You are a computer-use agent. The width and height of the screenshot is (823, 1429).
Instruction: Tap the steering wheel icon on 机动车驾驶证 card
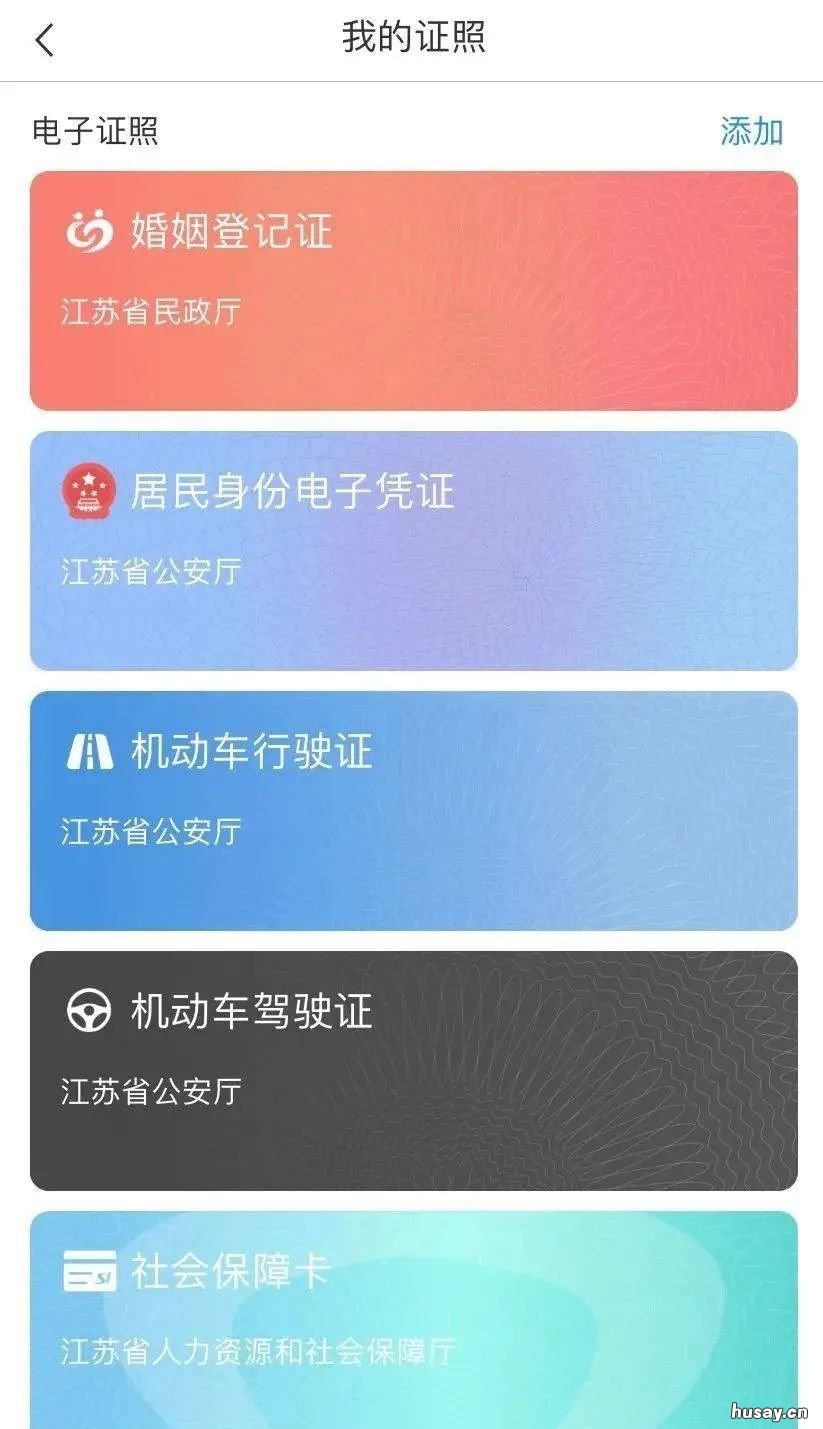coord(91,1012)
